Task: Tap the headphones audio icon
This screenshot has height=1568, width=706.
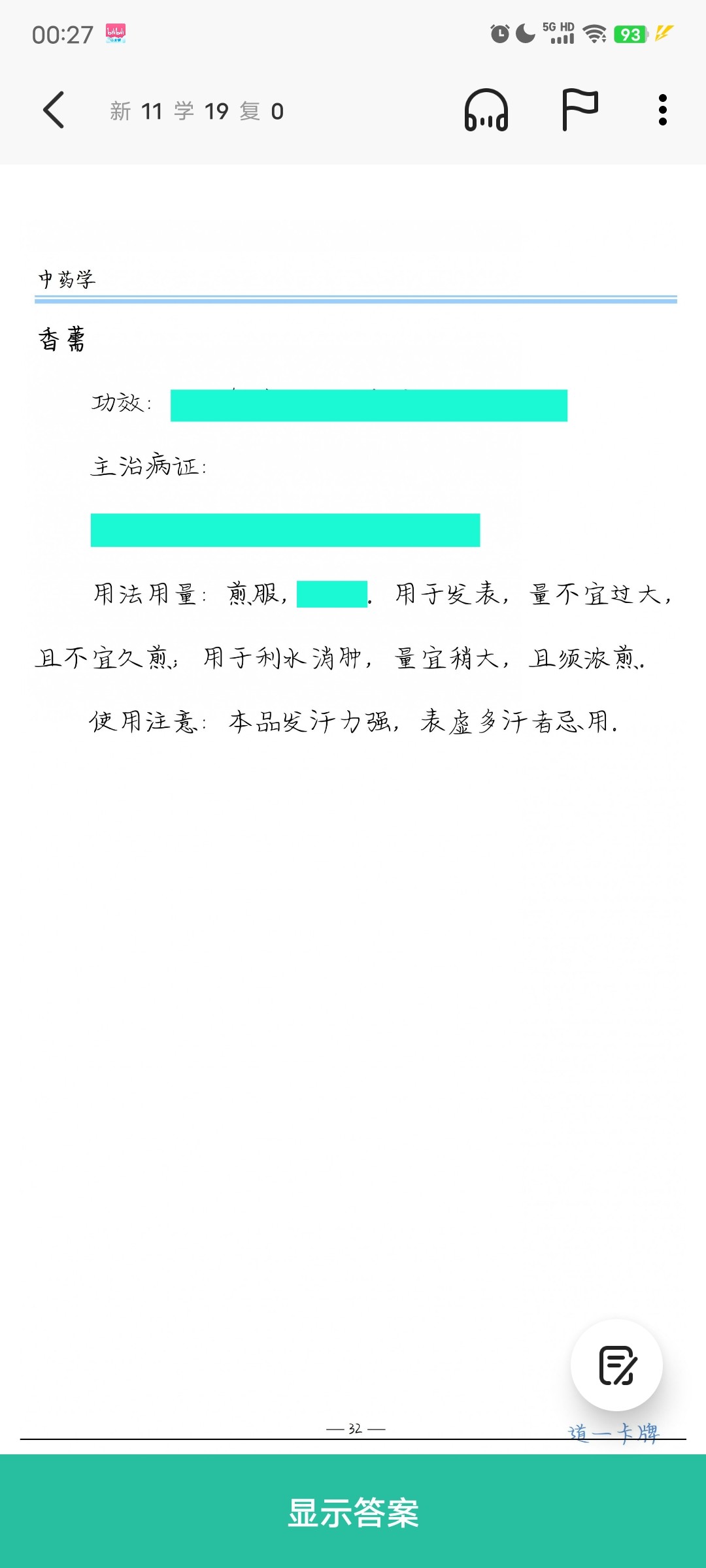Action: coord(486,110)
